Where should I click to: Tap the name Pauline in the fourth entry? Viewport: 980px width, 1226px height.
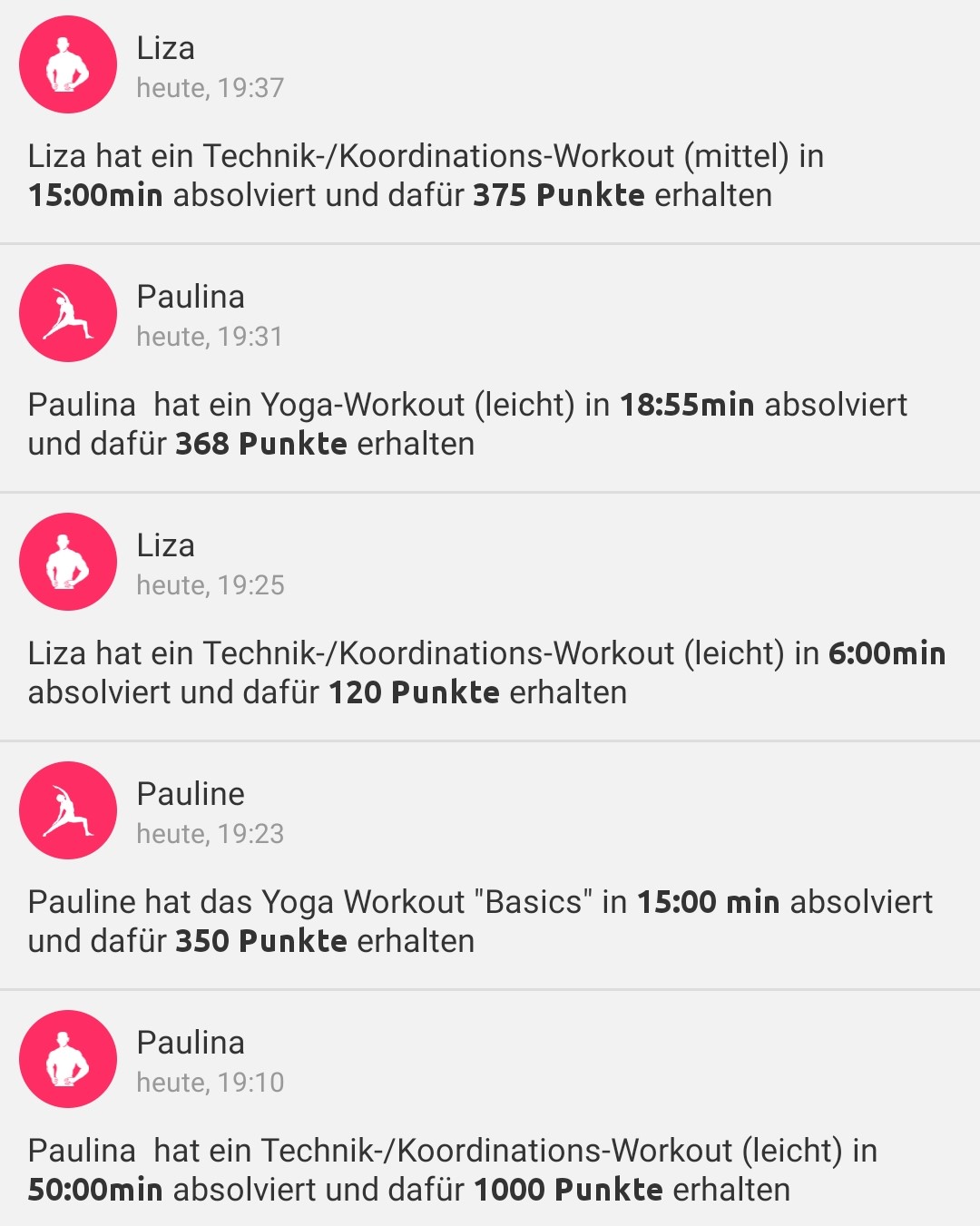click(191, 794)
